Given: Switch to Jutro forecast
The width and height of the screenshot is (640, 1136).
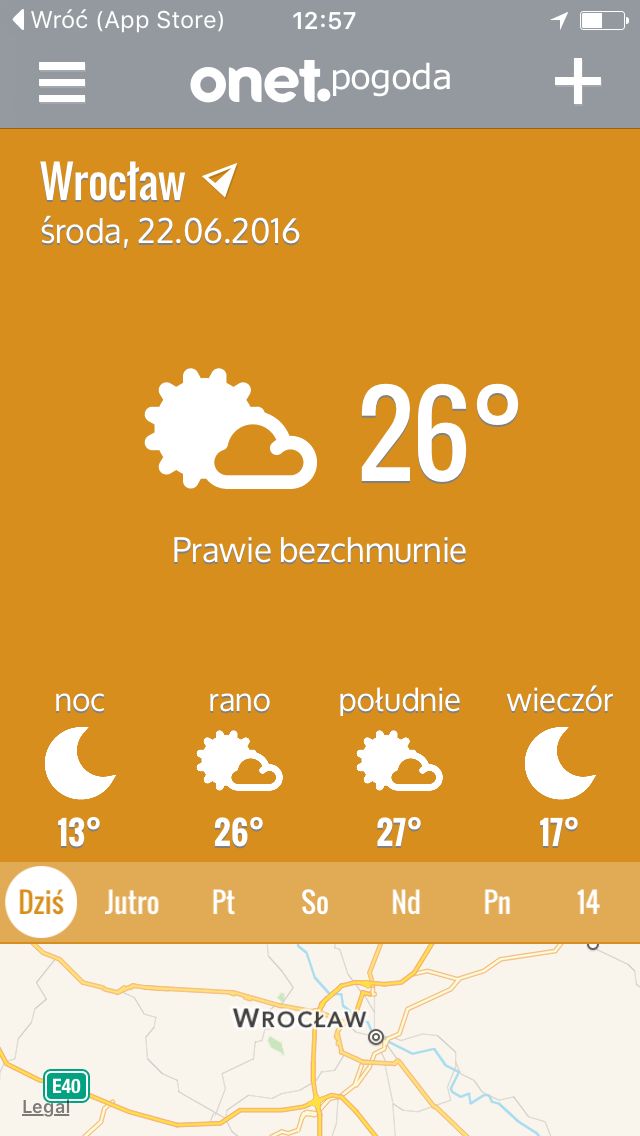Looking at the screenshot, I should pos(132,903).
